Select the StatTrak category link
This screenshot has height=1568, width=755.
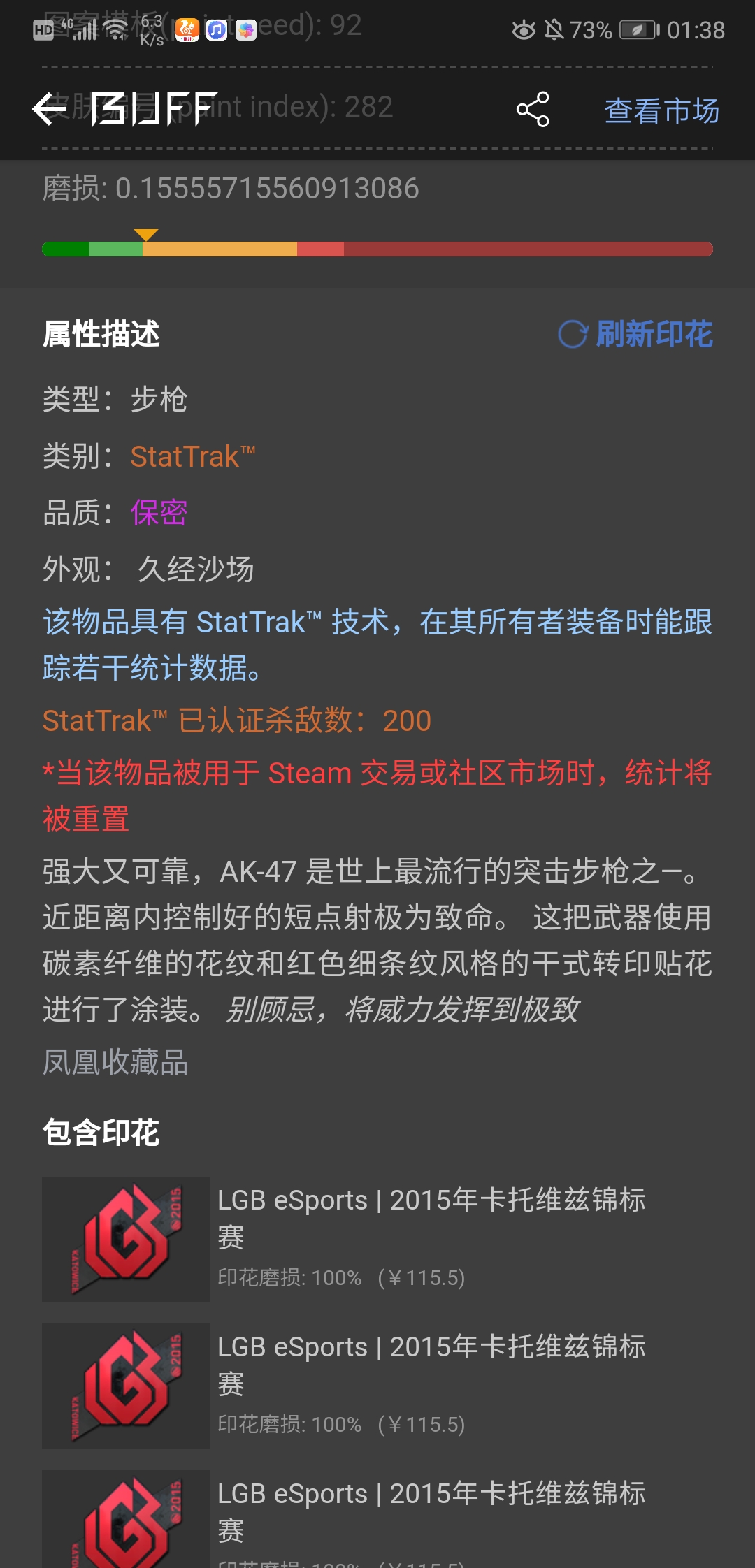click(x=192, y=456)
